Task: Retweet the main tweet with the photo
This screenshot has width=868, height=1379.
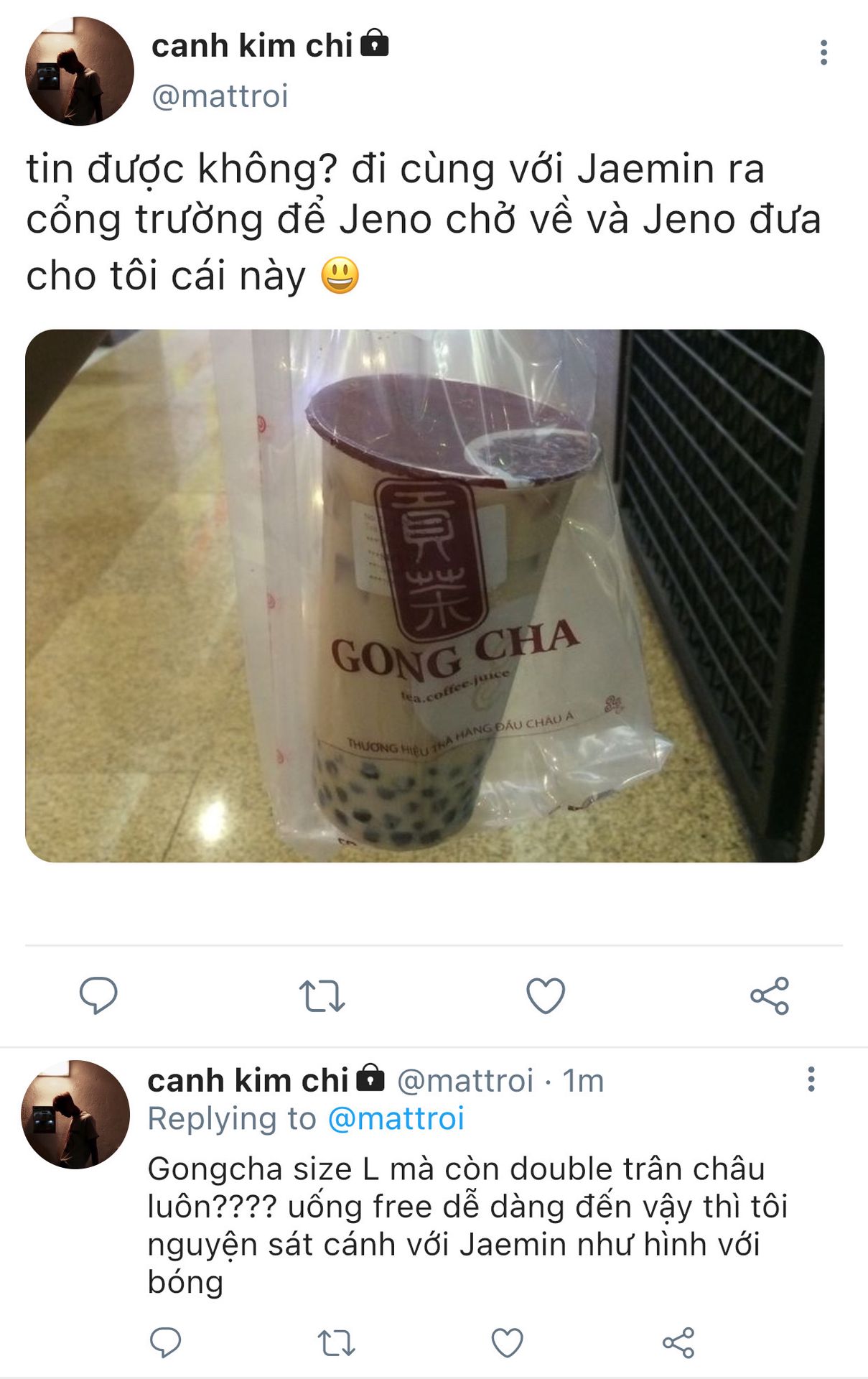Action: [322, 996]
